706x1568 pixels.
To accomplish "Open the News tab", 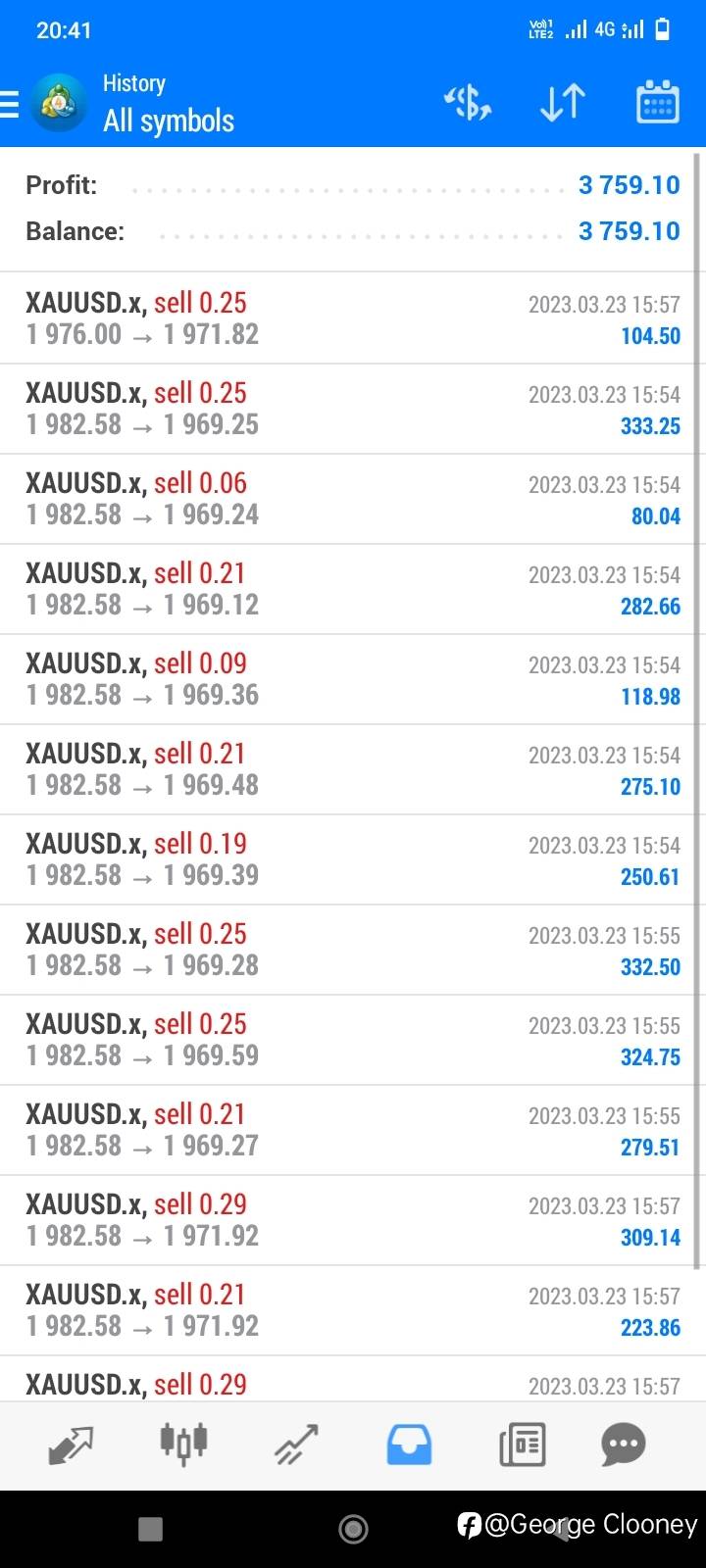I will pyautogui.click(x=522, y=1445).
